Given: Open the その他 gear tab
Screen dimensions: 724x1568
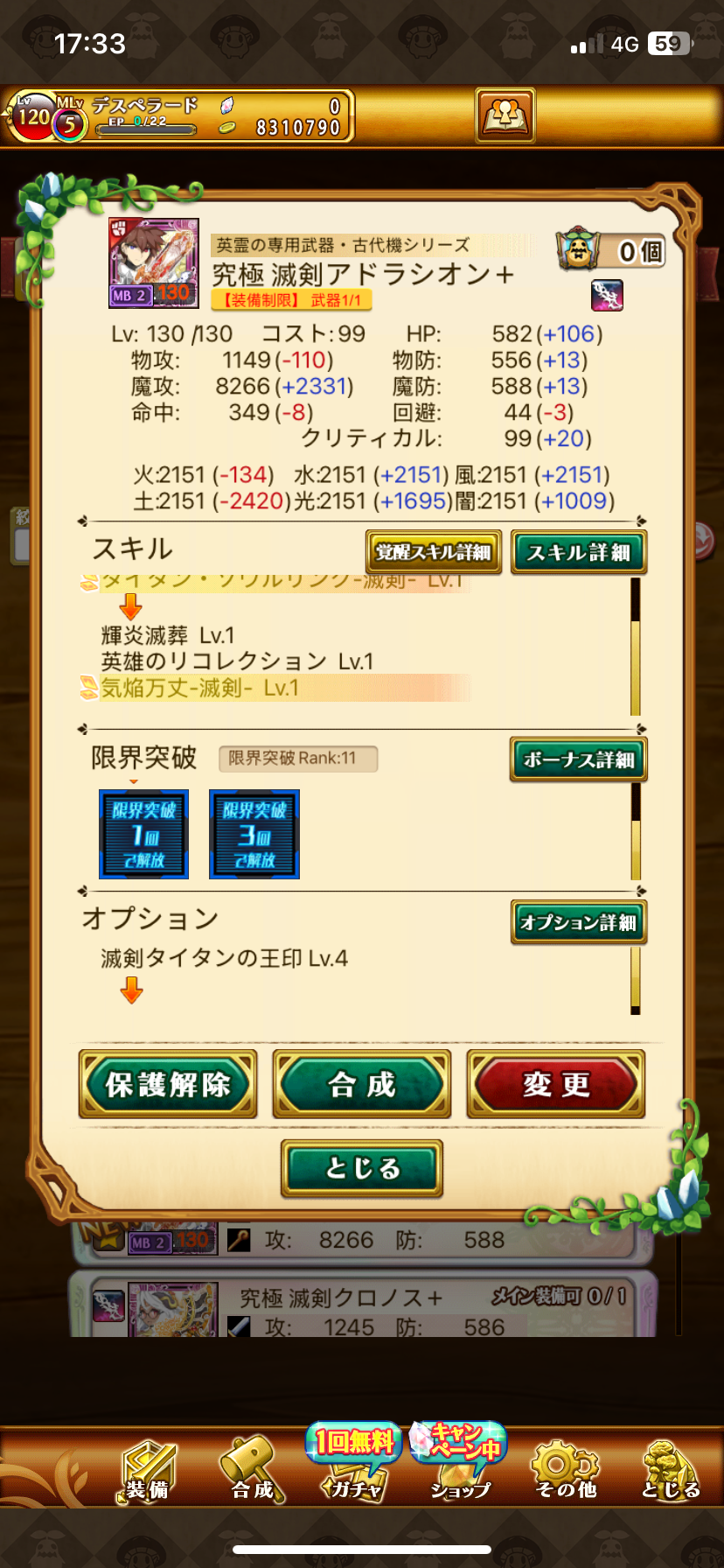Looking at the screenshot, I should click(566, 1472).
